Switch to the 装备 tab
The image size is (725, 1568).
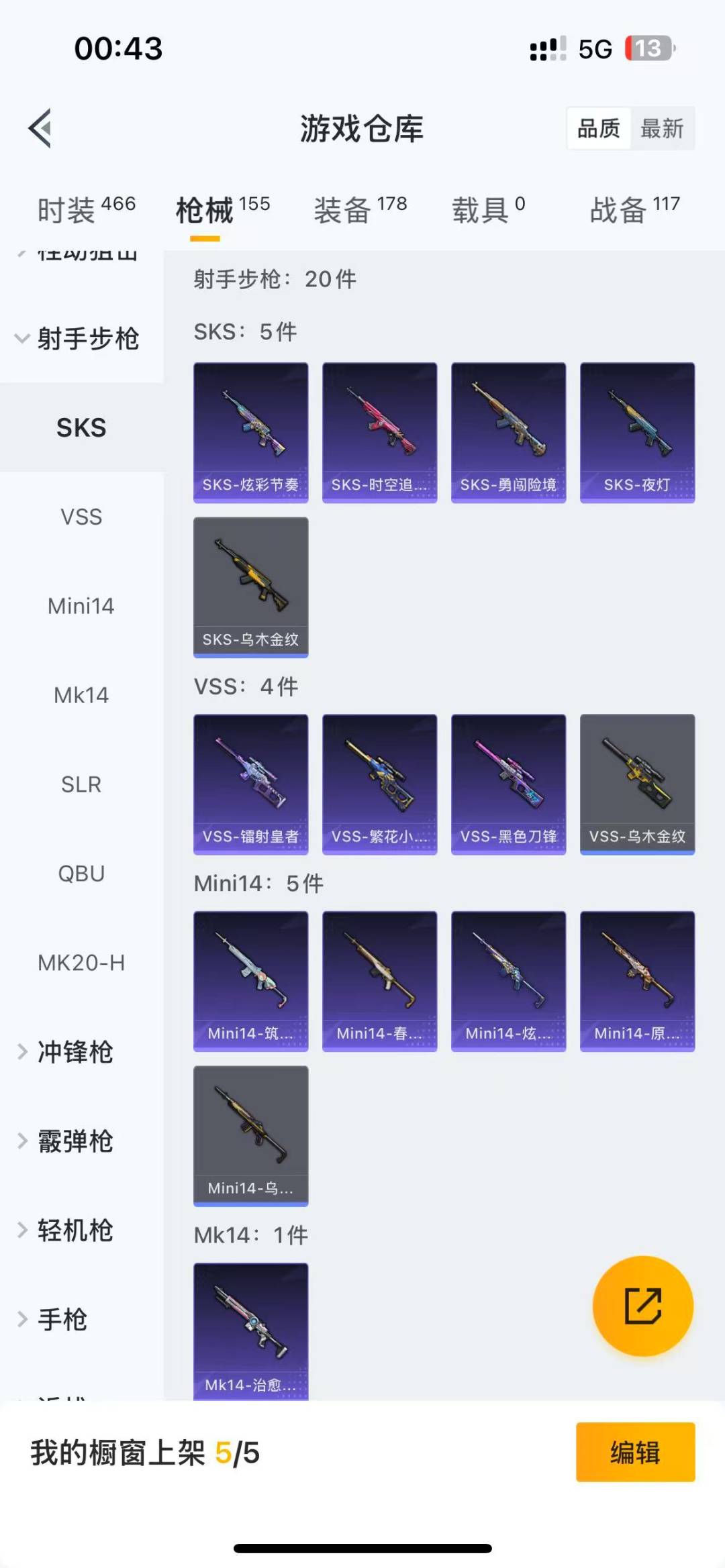click(x=360, y=210)
